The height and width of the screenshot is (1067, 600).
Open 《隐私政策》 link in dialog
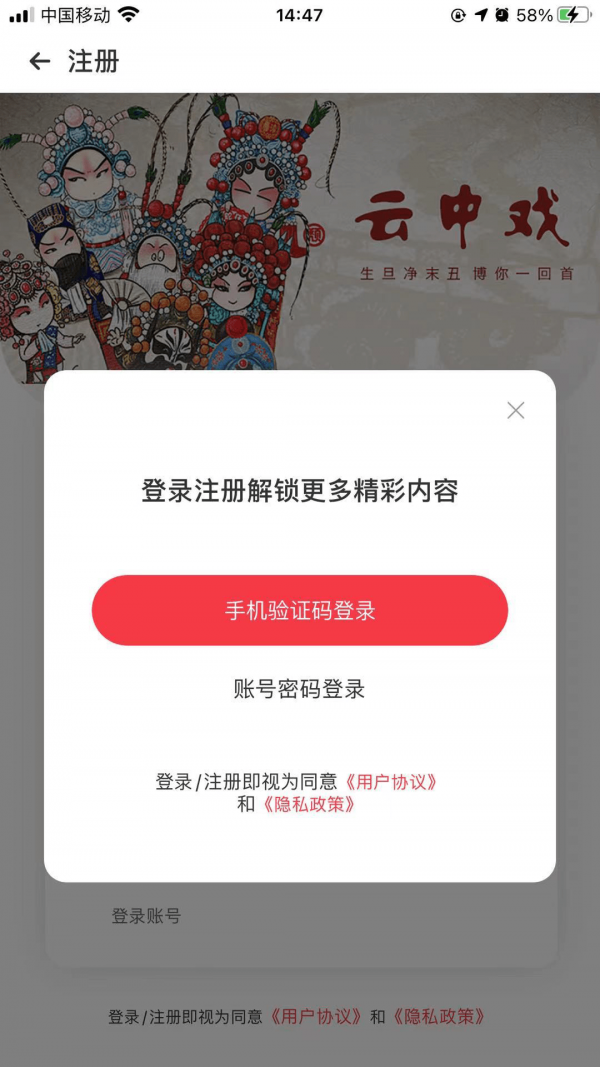(309, 804)
